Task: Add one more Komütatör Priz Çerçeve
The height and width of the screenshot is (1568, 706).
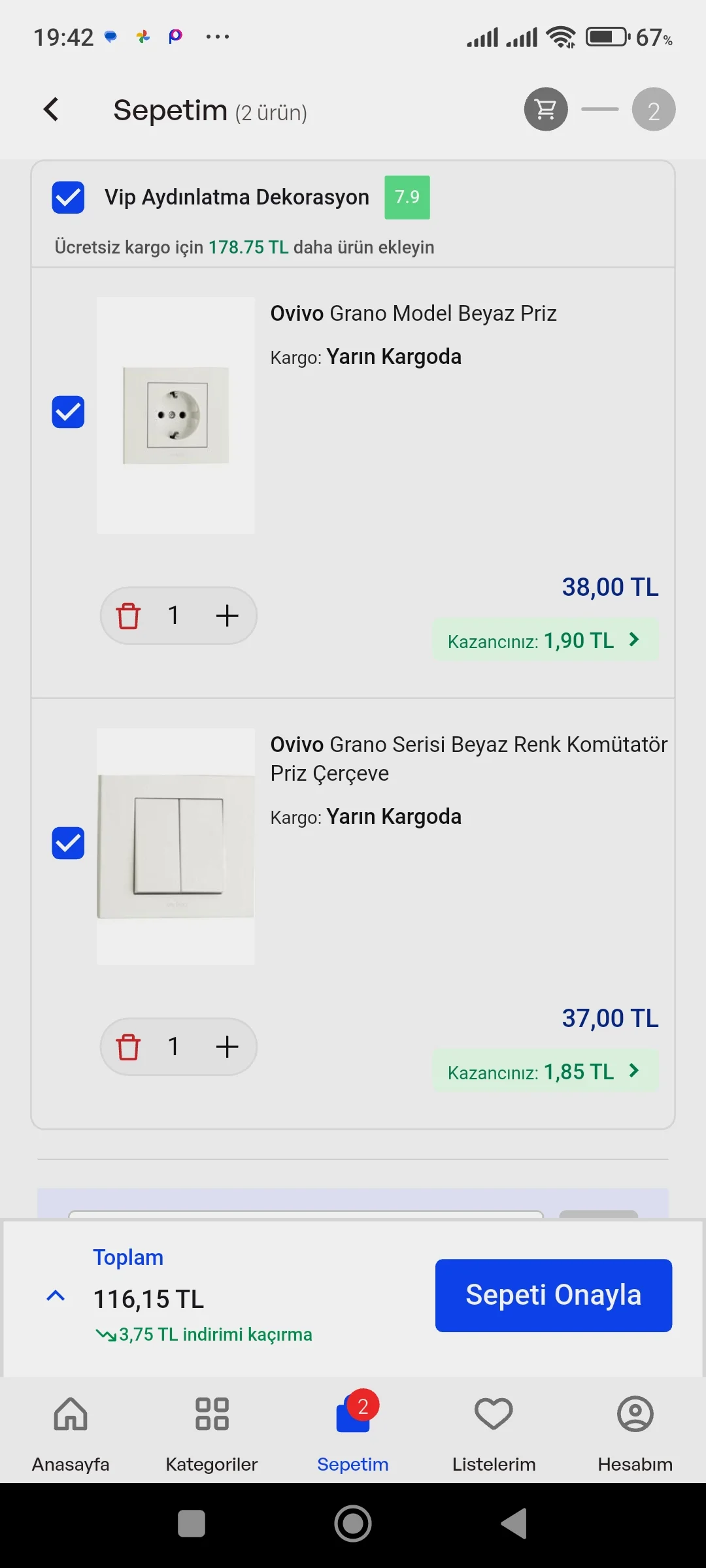Action: [x=227, y=1047]
